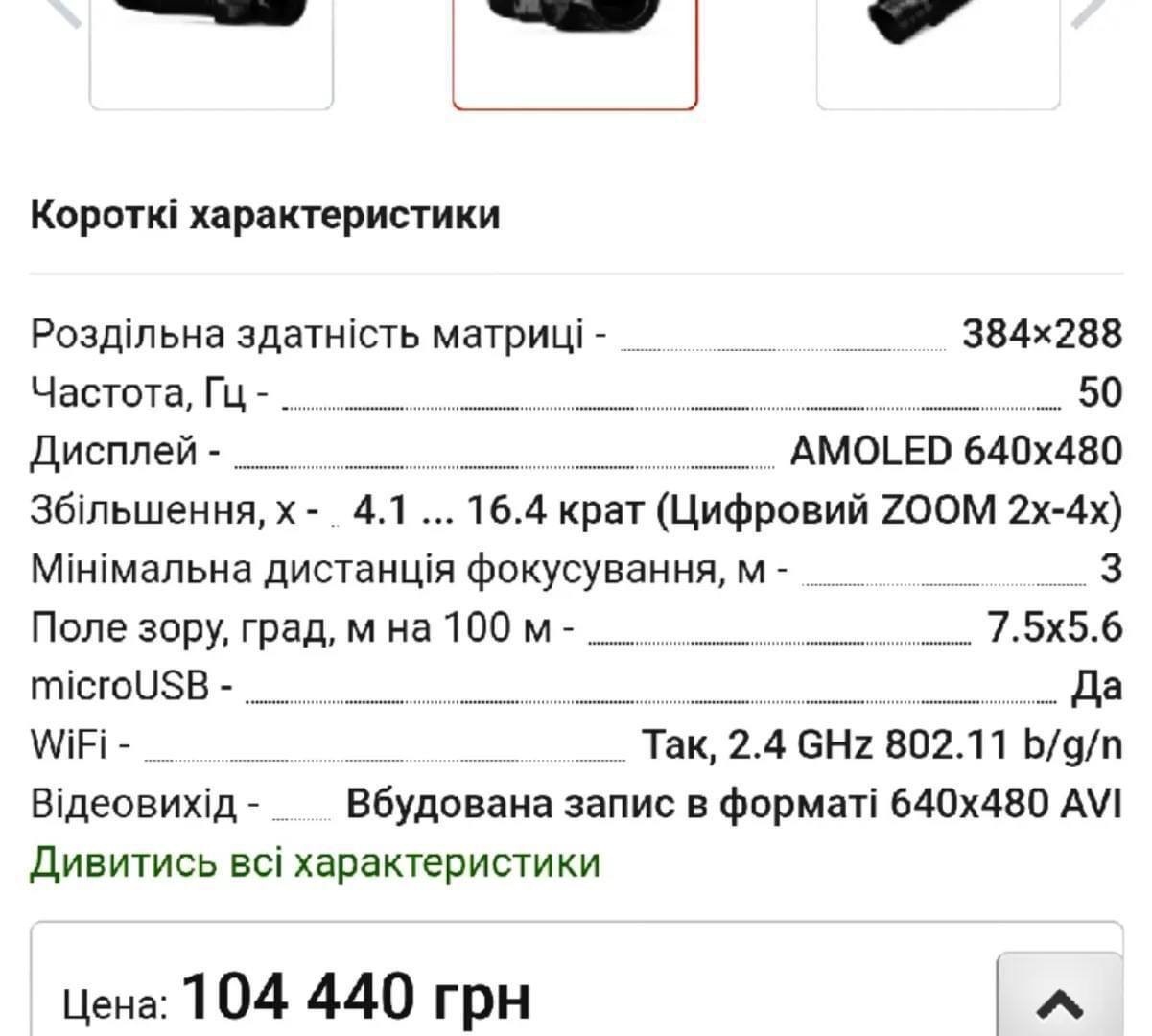Open 'Дивитись всі характеристики' link
The width and height of the screenshot is (1152, 1036).
(x=316, y=862)
